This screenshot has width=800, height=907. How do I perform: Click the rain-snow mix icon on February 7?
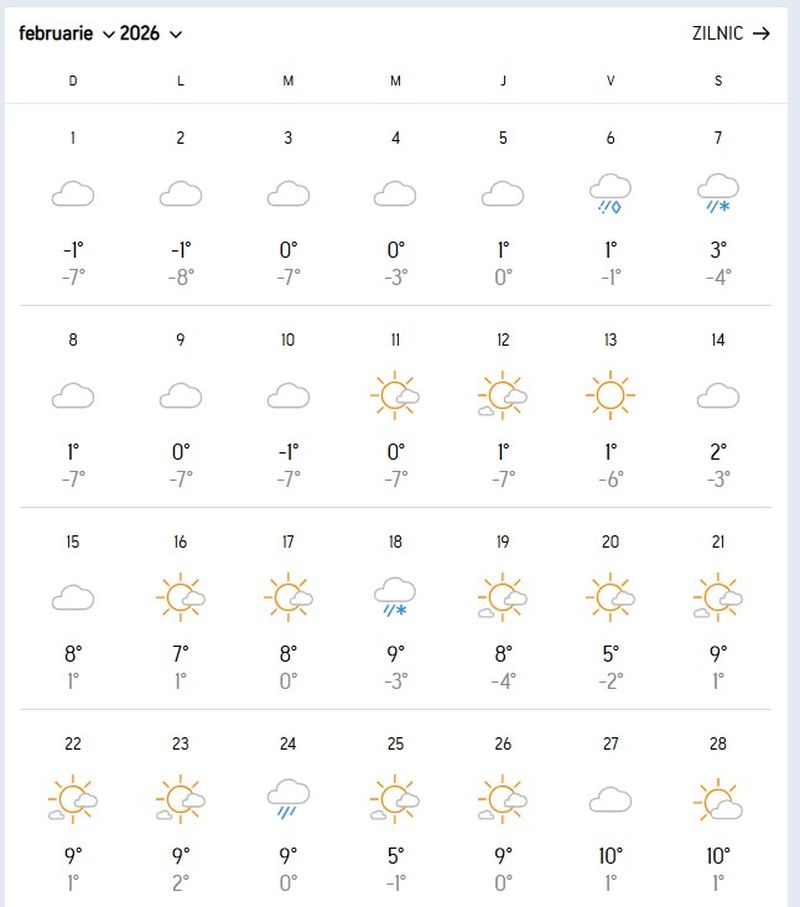coord(718,191)
